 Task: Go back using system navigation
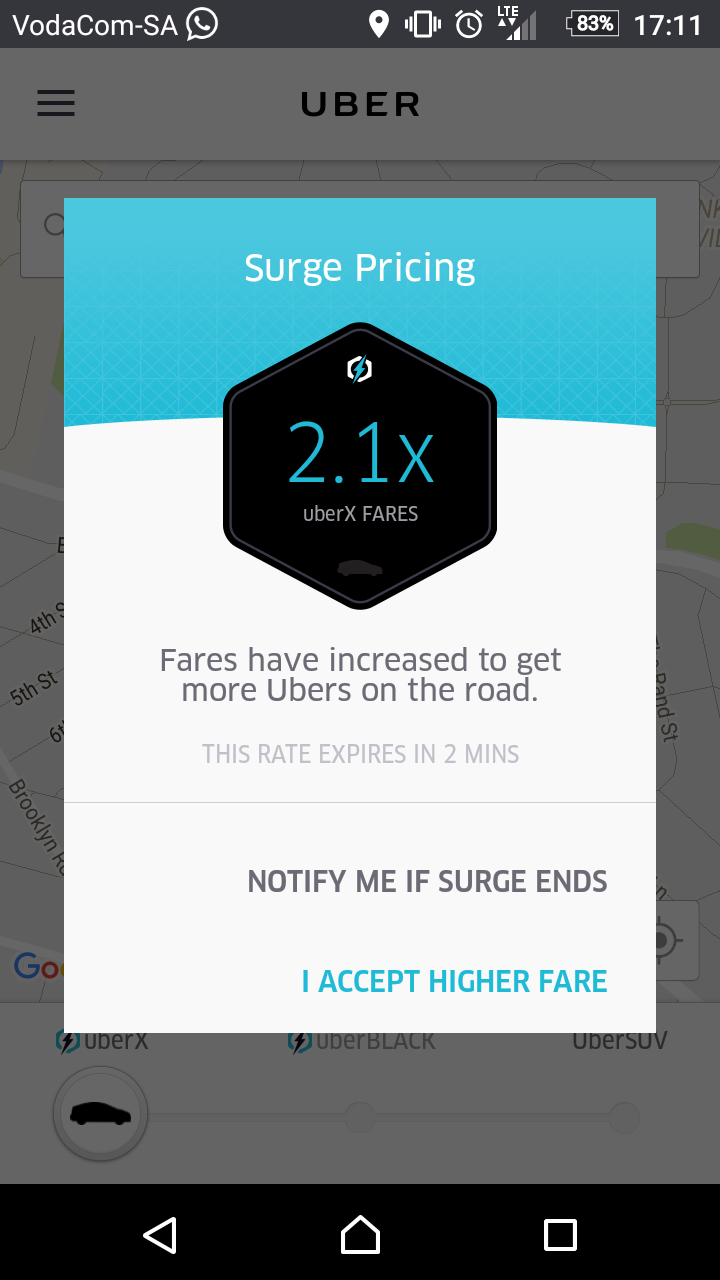160,1234
